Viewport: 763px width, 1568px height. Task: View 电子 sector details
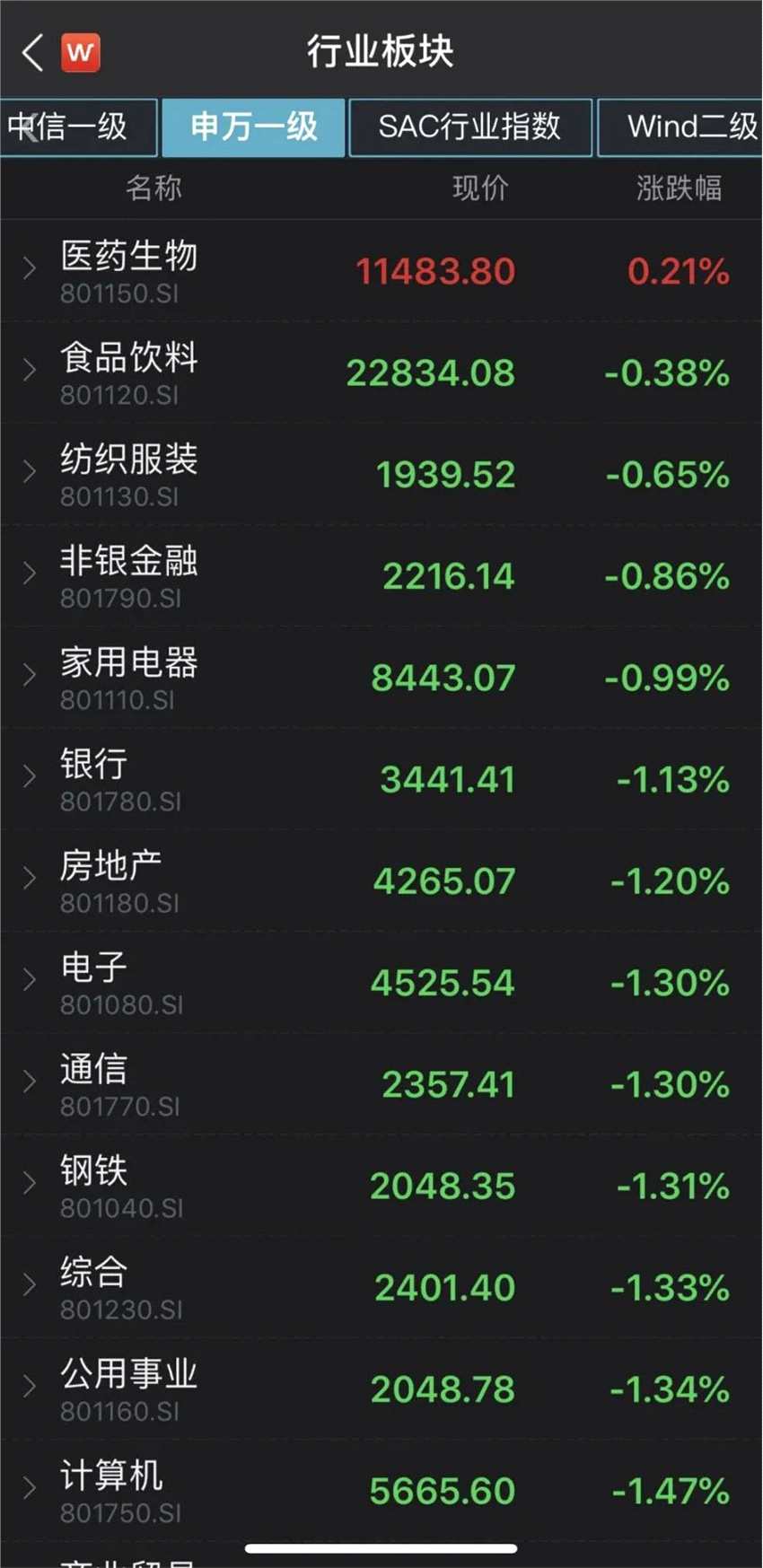381,982
